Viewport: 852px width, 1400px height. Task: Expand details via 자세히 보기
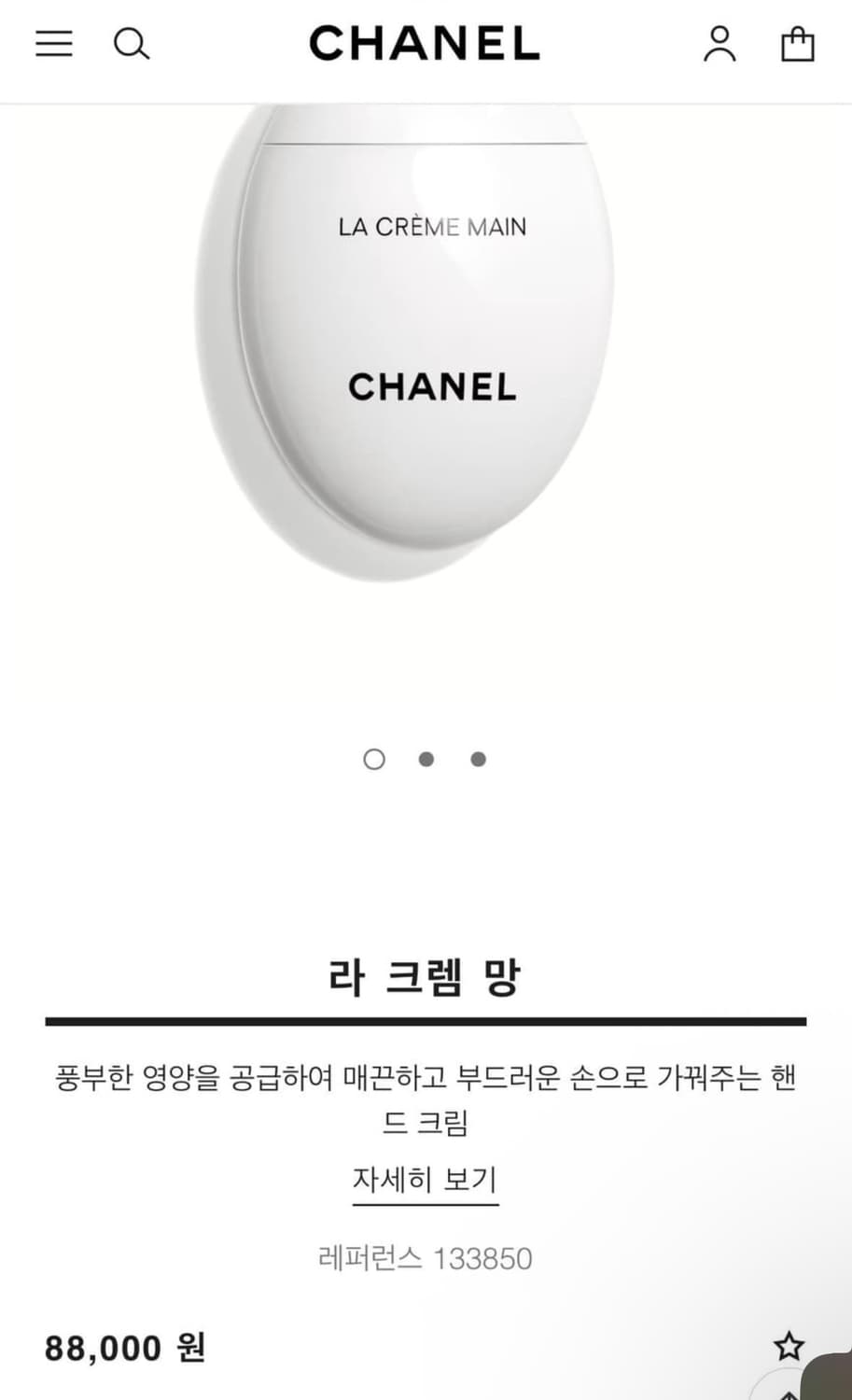click(x=425, y=1179)
